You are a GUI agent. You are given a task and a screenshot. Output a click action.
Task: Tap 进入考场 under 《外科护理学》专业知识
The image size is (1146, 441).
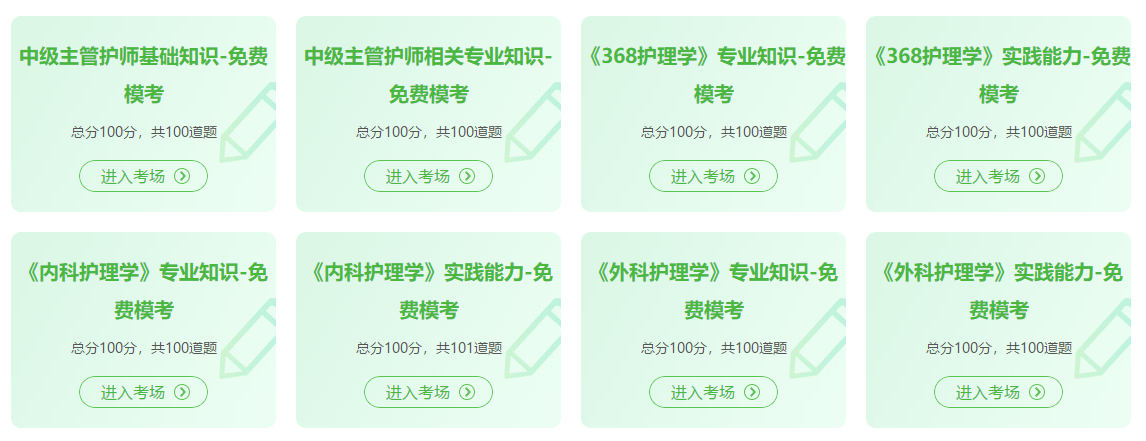[x=713, y=392]
